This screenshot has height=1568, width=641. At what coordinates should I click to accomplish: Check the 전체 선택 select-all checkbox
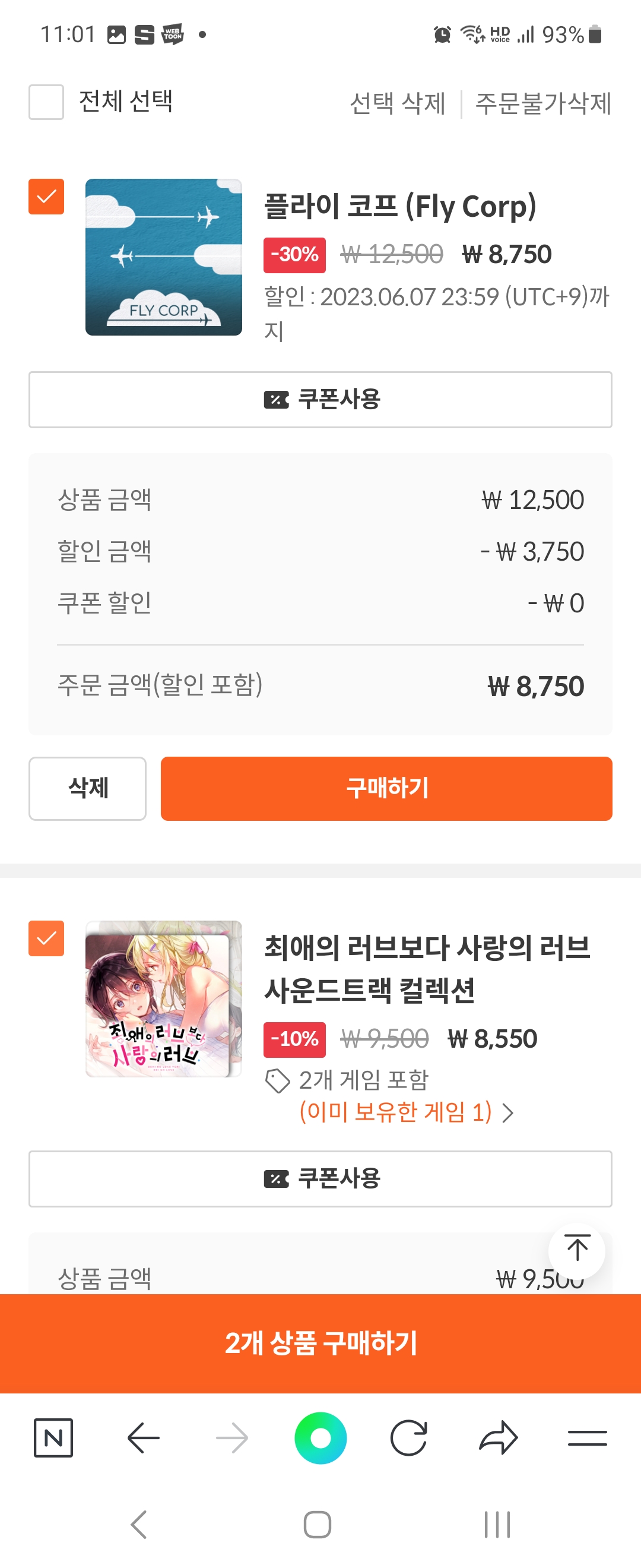[x=46, y=102]
